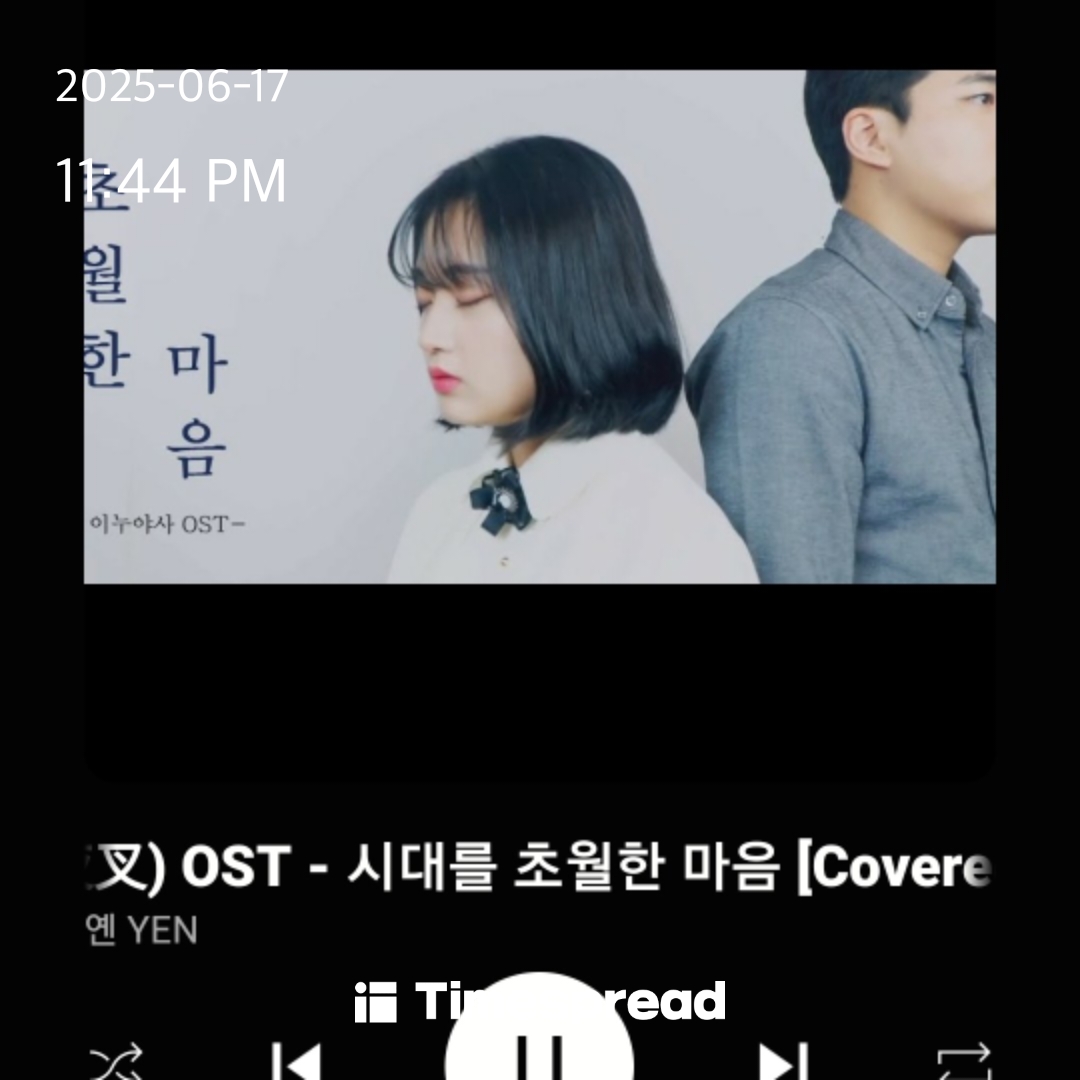
Task: Toggle shuffle mode
Action: pos(116,1061)
